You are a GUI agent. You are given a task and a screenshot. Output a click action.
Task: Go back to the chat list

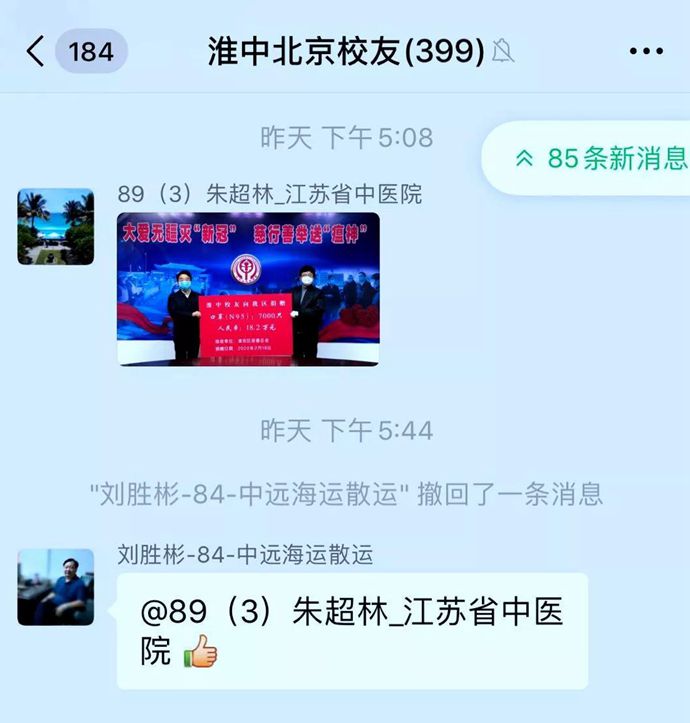[x=36, y=51]
